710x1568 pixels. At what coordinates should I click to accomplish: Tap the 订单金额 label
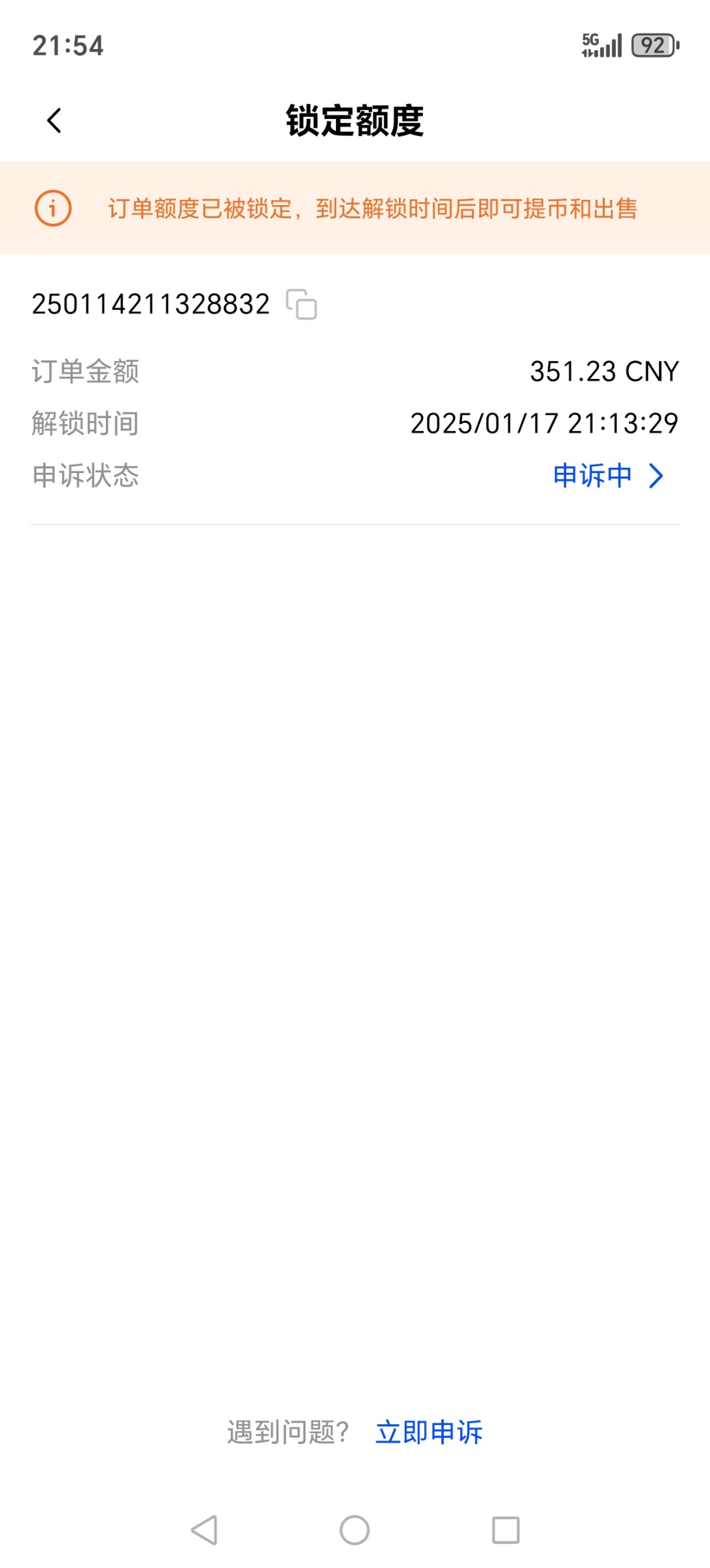click(x=84, y=371)
